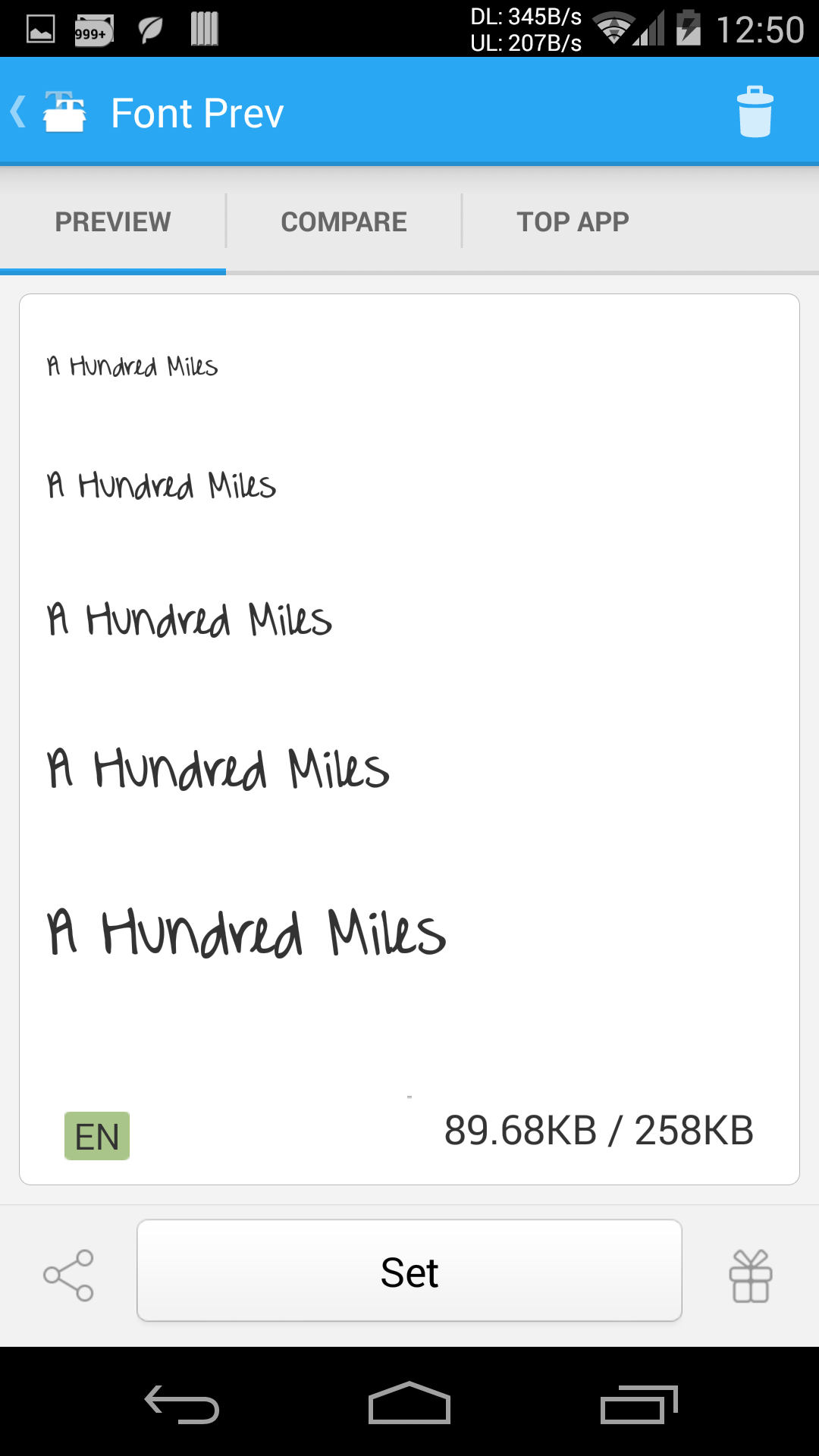819x1456 pixels.
Task: Open the gift box icon
Action: [750, 1276]
